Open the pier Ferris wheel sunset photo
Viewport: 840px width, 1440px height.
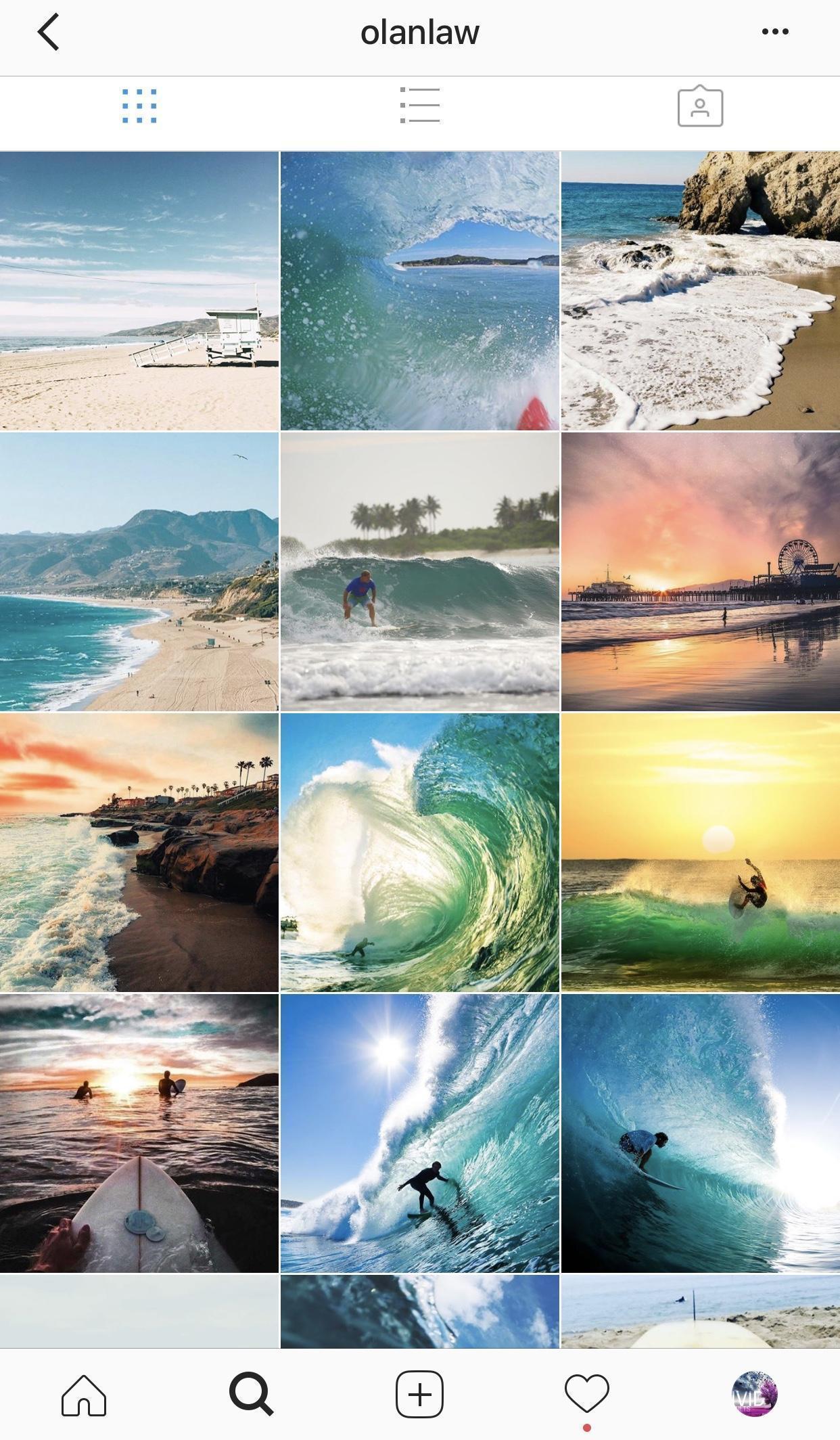coord(701,572)
